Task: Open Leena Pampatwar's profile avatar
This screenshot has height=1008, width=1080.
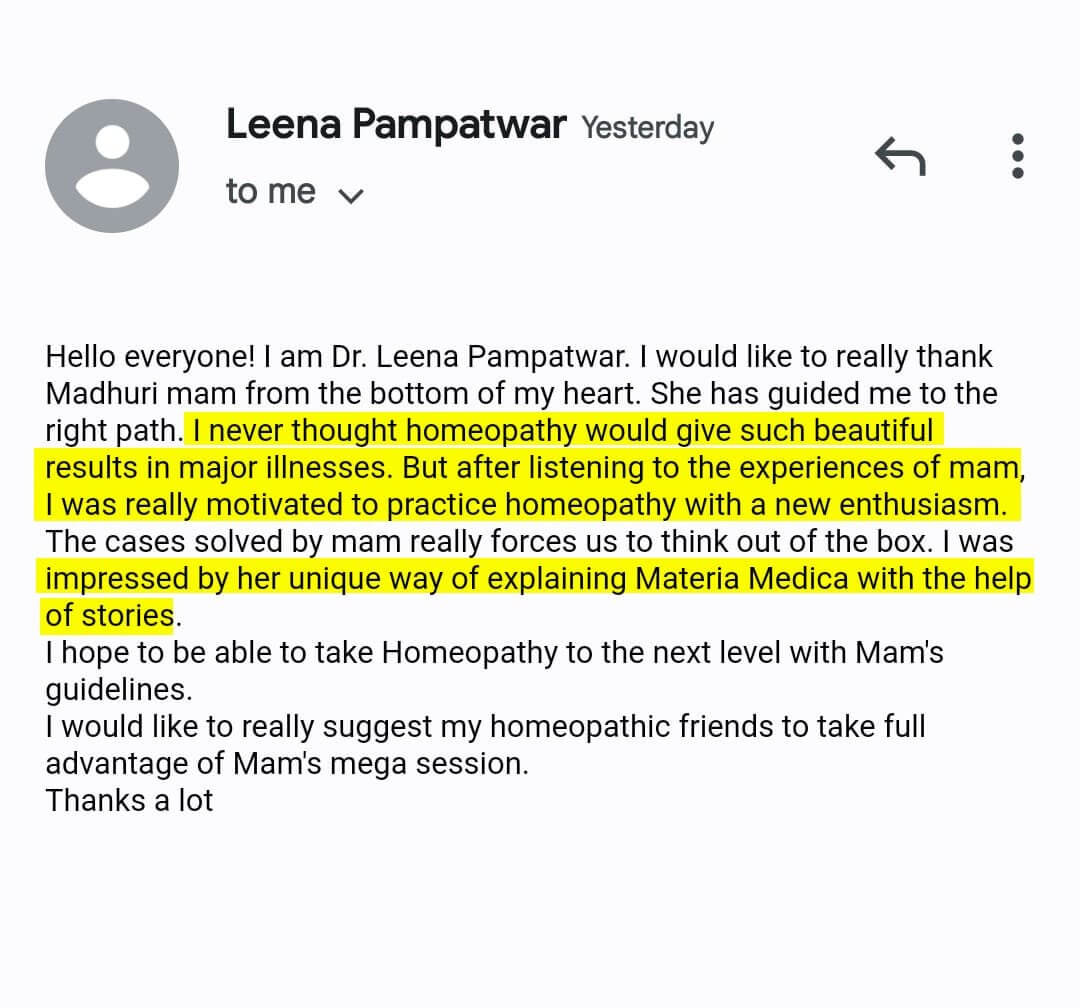Action: coord(112,166)
